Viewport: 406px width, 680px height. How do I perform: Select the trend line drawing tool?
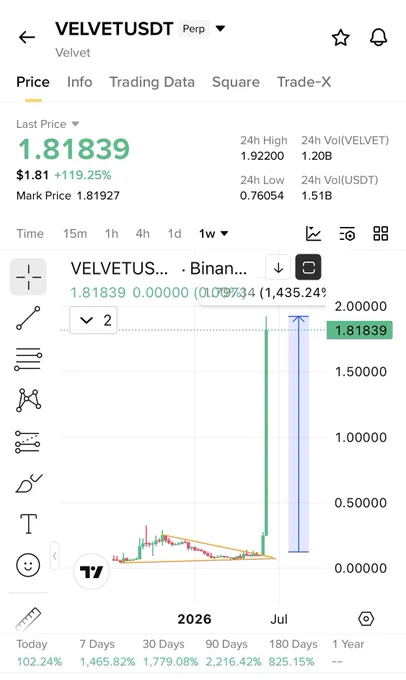click(x=28, y=317)
